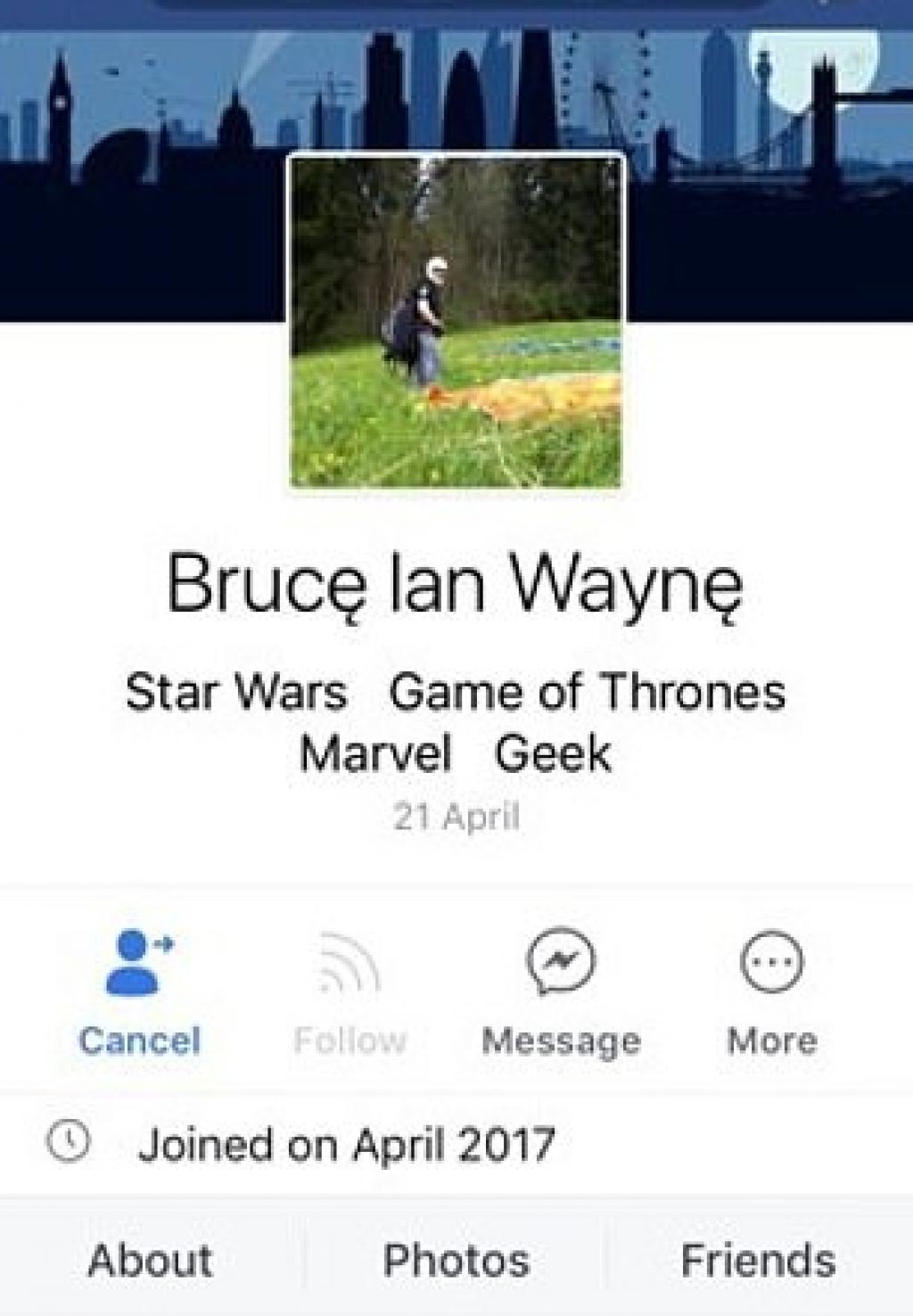Open the More options menu
Screen dimensions: 913x1316
pos(771,991)
